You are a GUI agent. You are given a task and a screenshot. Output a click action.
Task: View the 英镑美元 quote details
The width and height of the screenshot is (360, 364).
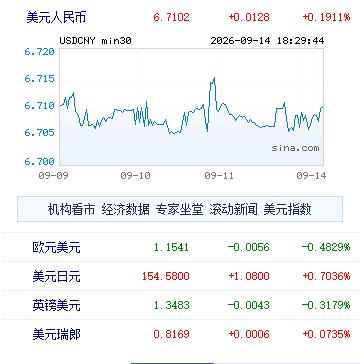click(x=56, y=305)
